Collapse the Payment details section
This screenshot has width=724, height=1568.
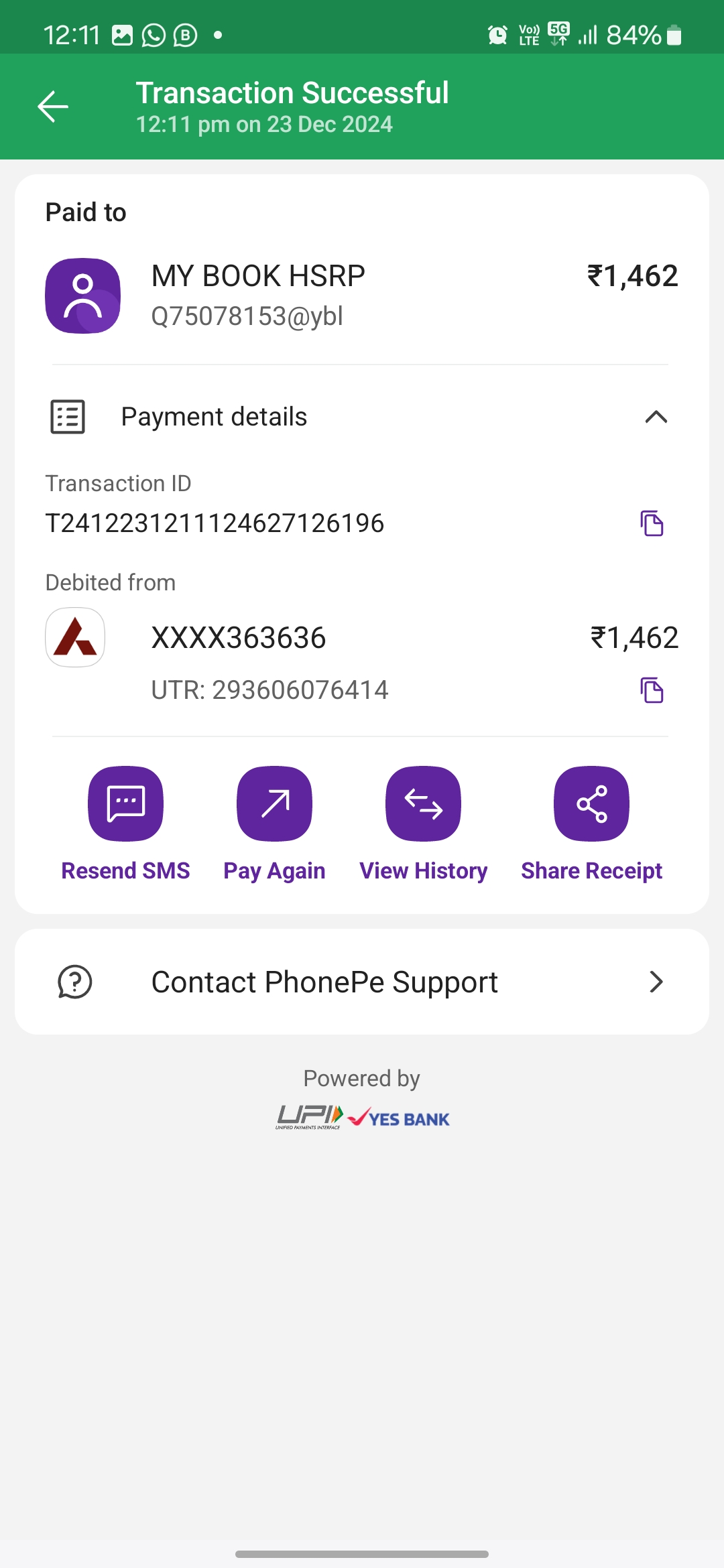coord(656,417)
